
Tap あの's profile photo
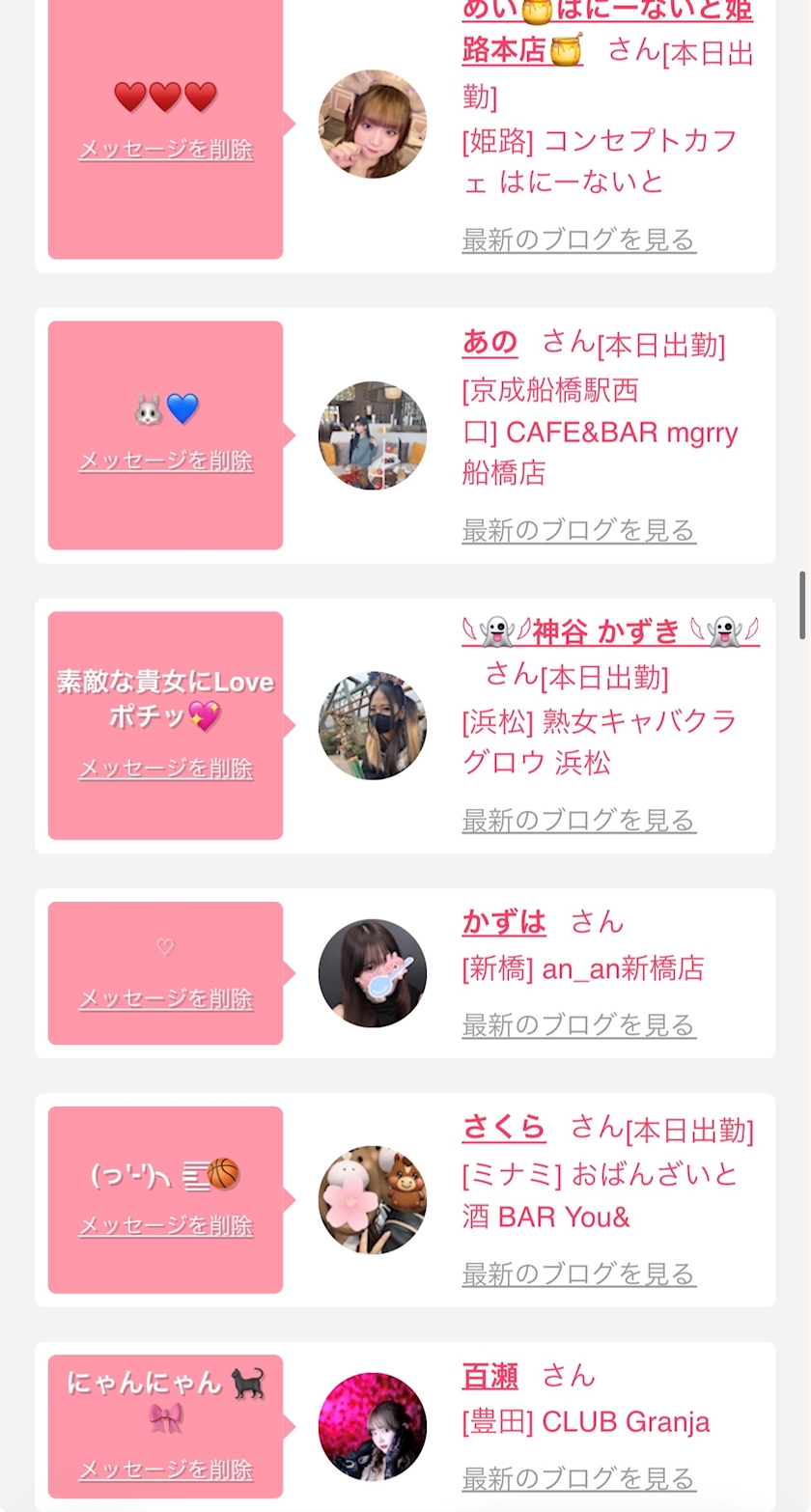(373, 435)
